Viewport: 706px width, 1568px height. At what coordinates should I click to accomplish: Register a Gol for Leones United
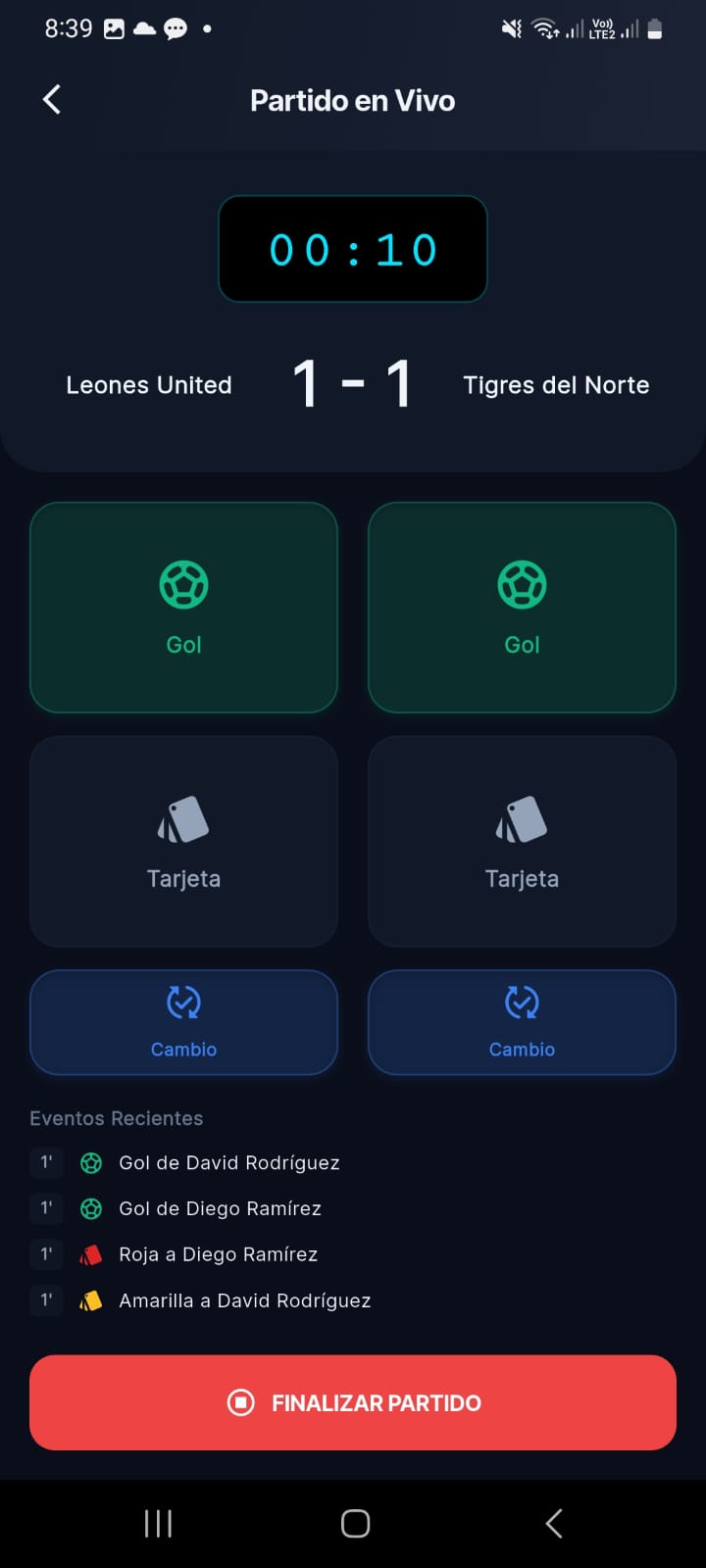tap(183, 608)
